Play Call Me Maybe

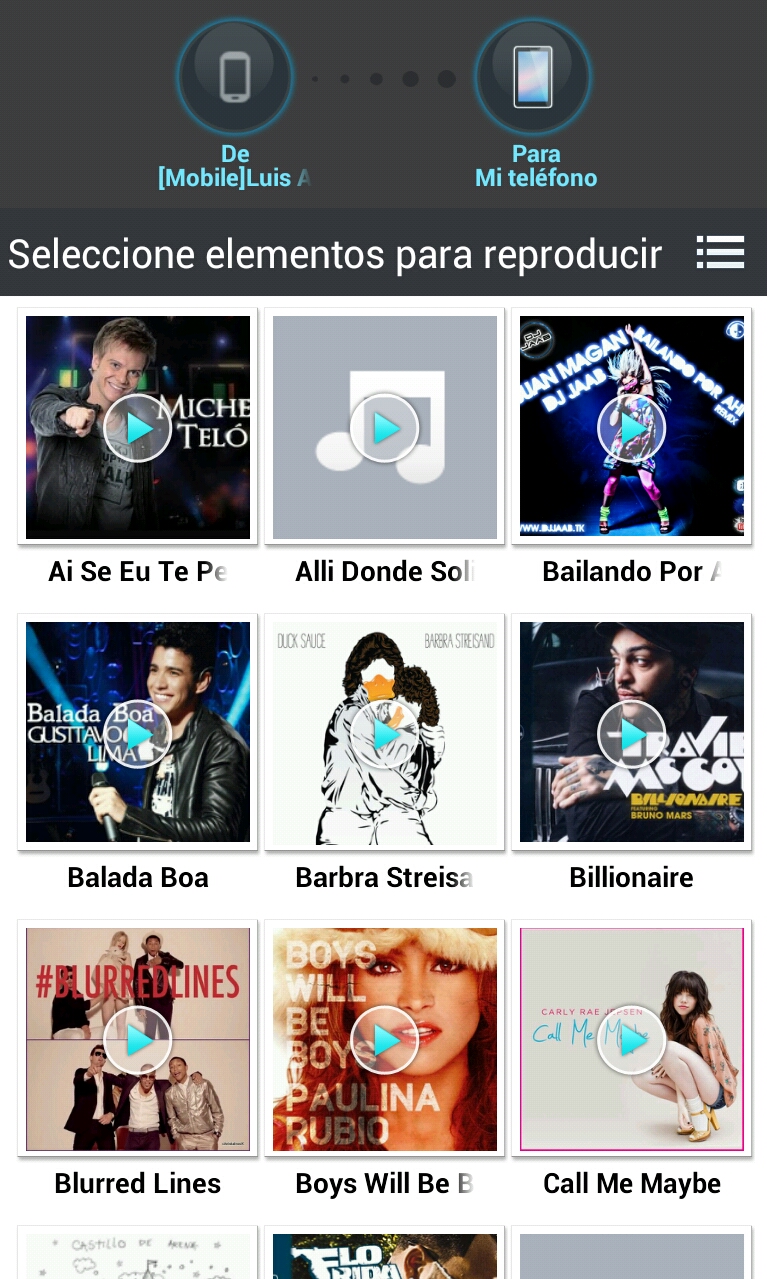[x=631, y=1039]
